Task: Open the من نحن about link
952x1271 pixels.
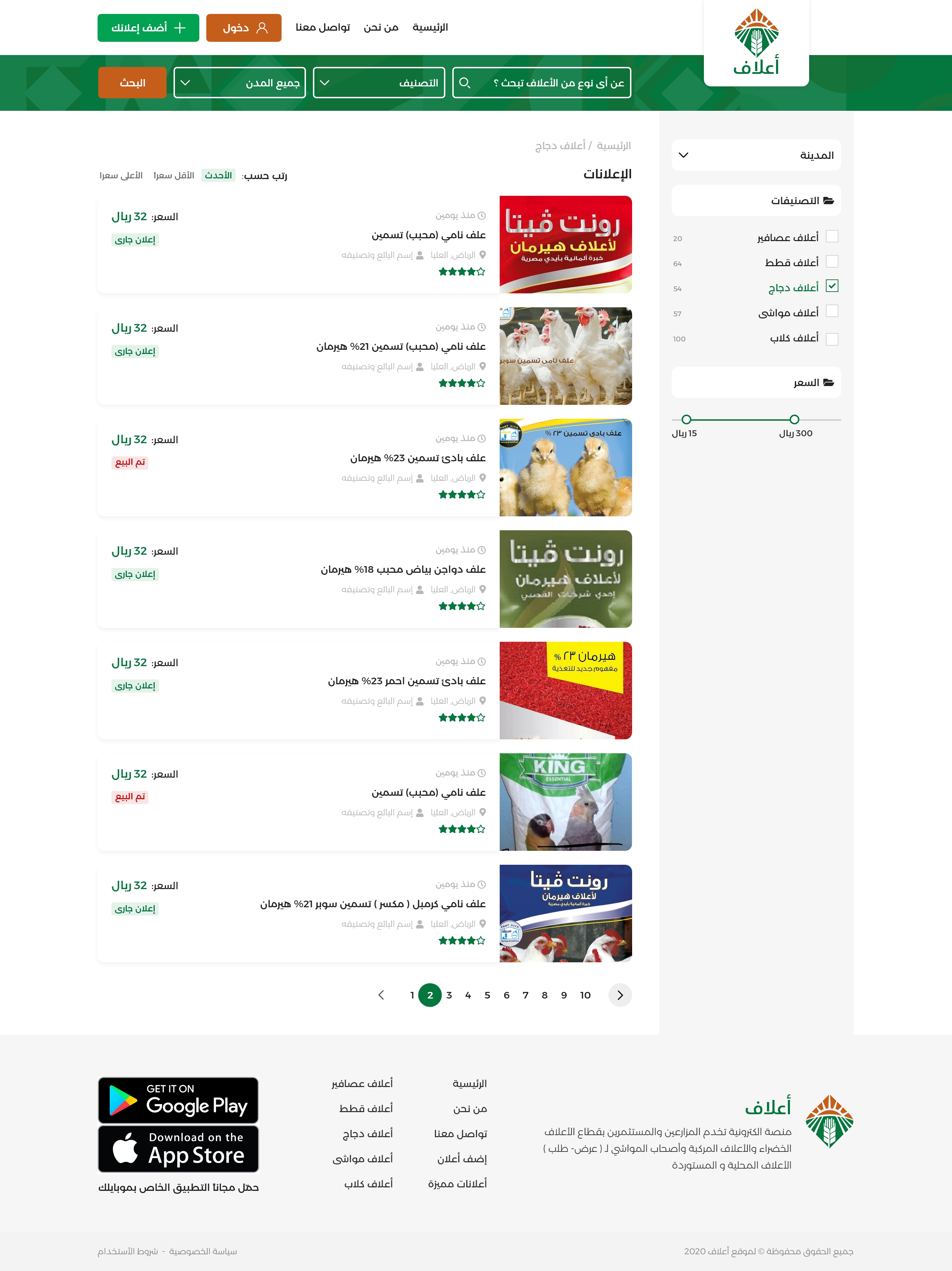Action: click(x=380, y=28)
